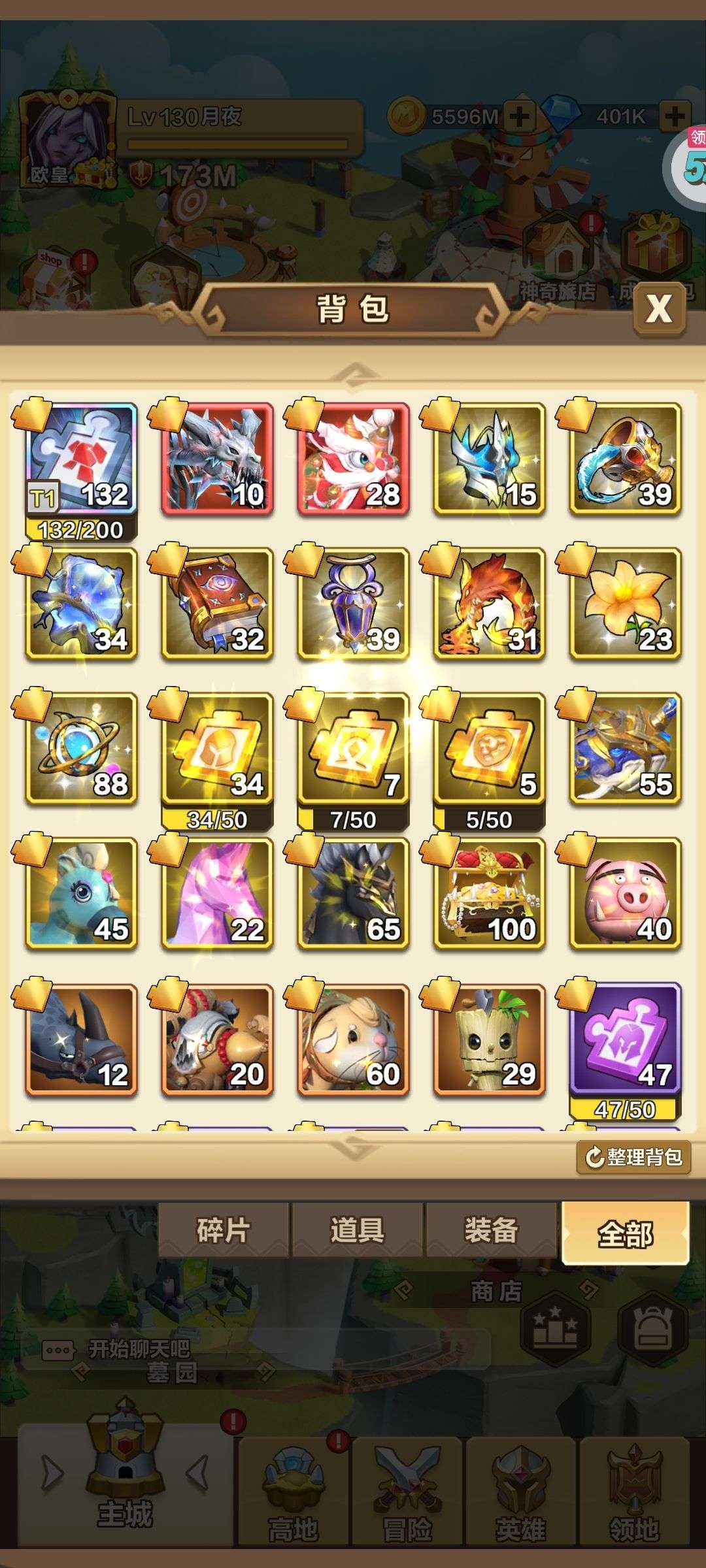Image resolution: width=706 pixels, height=1568 pixels.
Task: Select the red lion dance item with count 28
Action: point(353,459)
